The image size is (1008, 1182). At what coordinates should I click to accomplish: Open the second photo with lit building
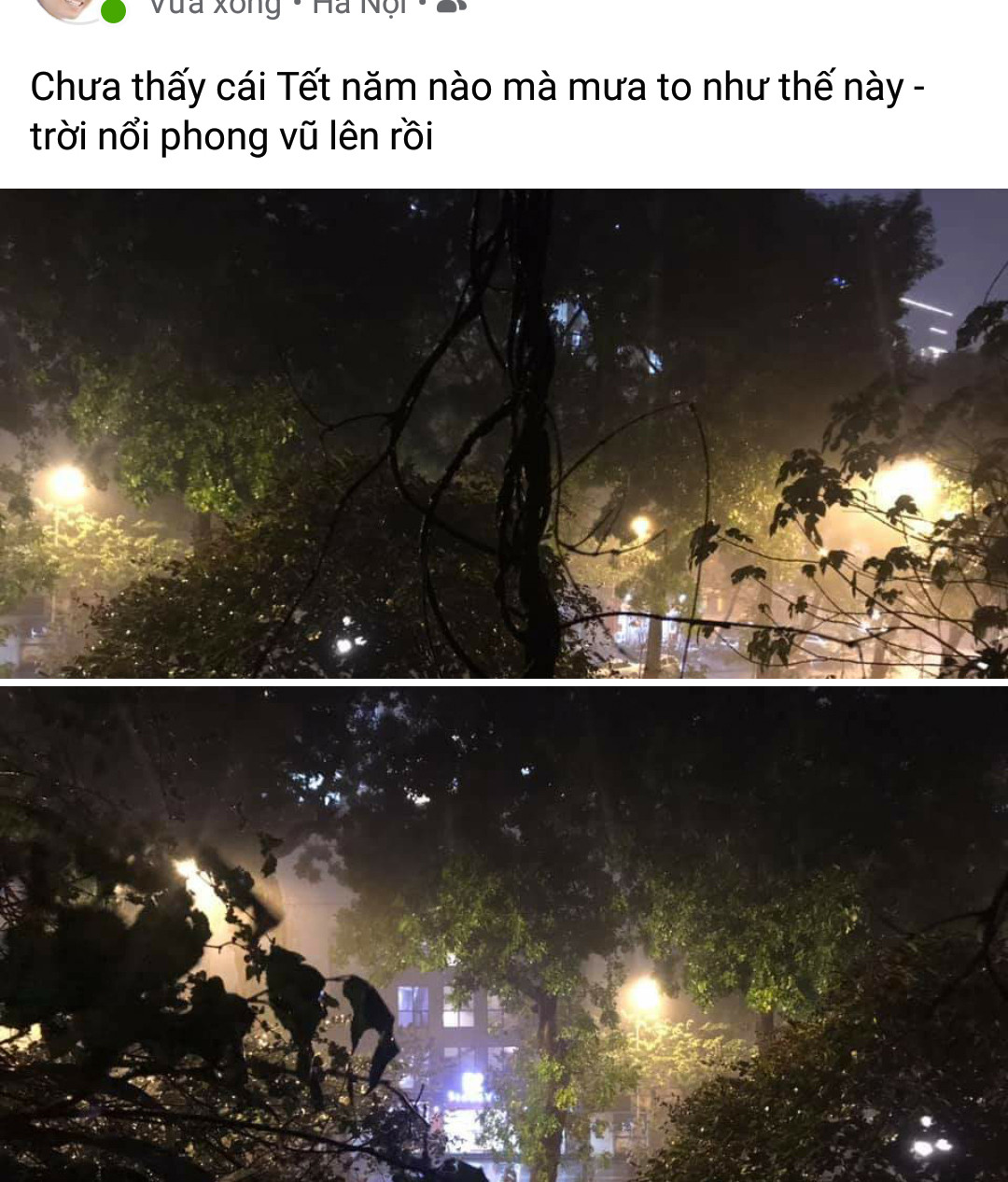tap(504, 934)
